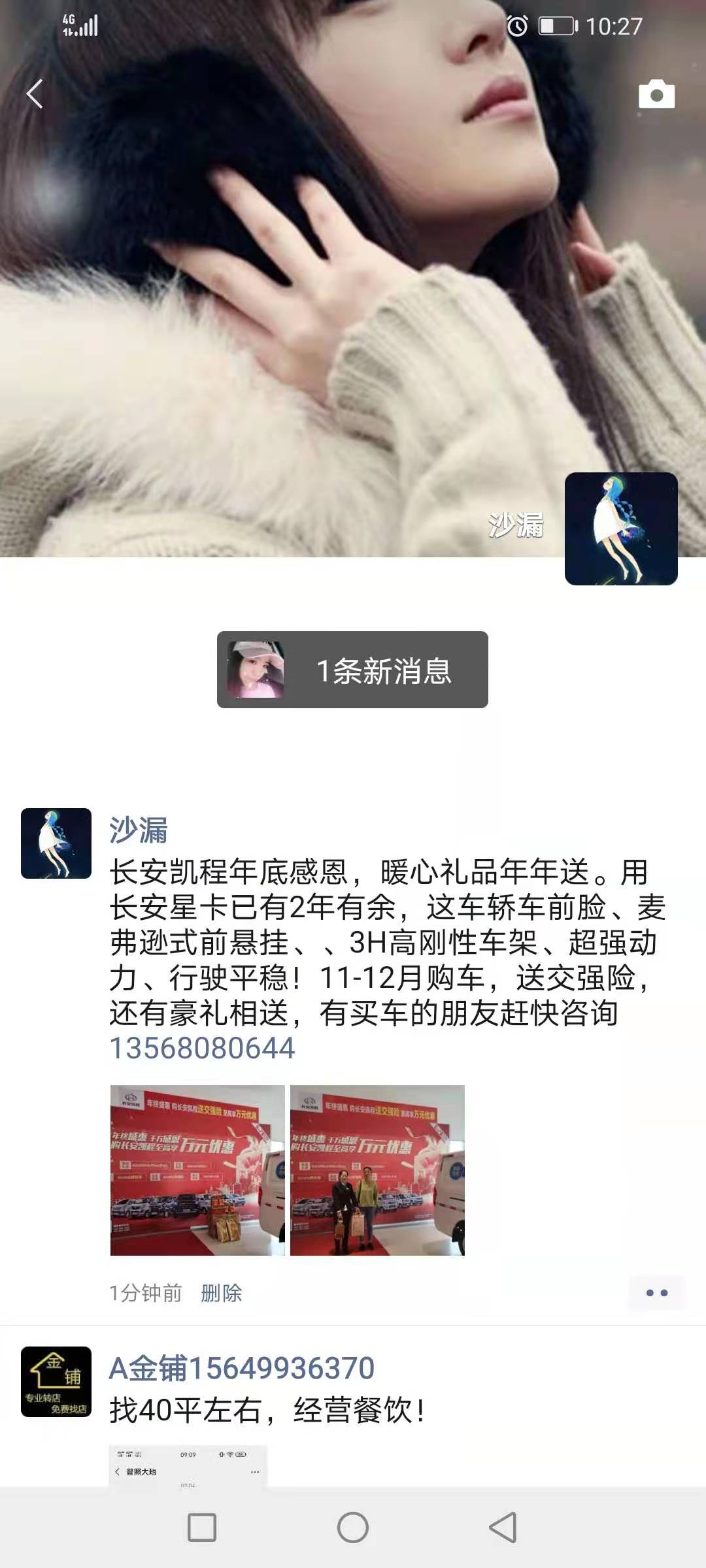Tap the 金铺 avatar
Viewport: 706px width, 1568px height.
click(56, 1381)
